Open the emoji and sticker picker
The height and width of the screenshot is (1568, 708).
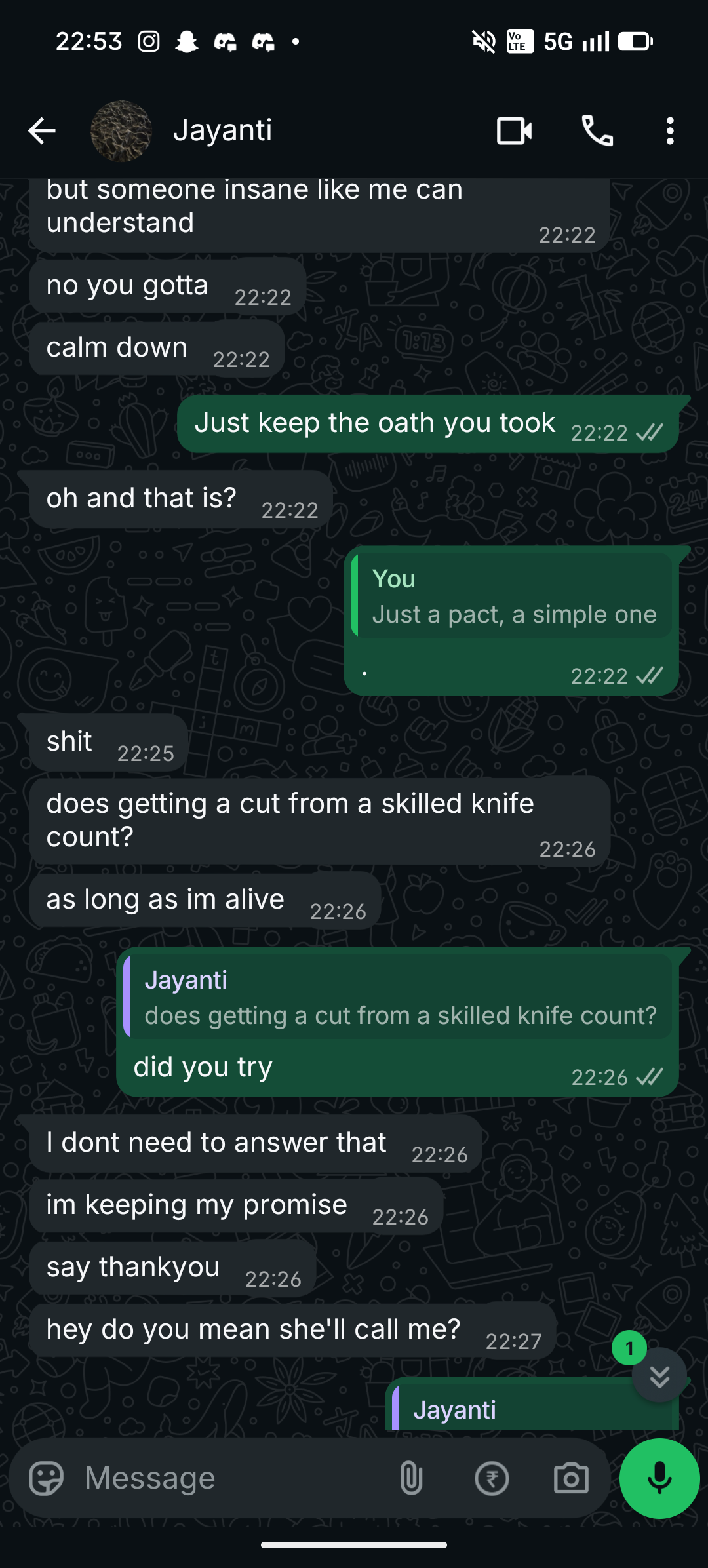47,1478
